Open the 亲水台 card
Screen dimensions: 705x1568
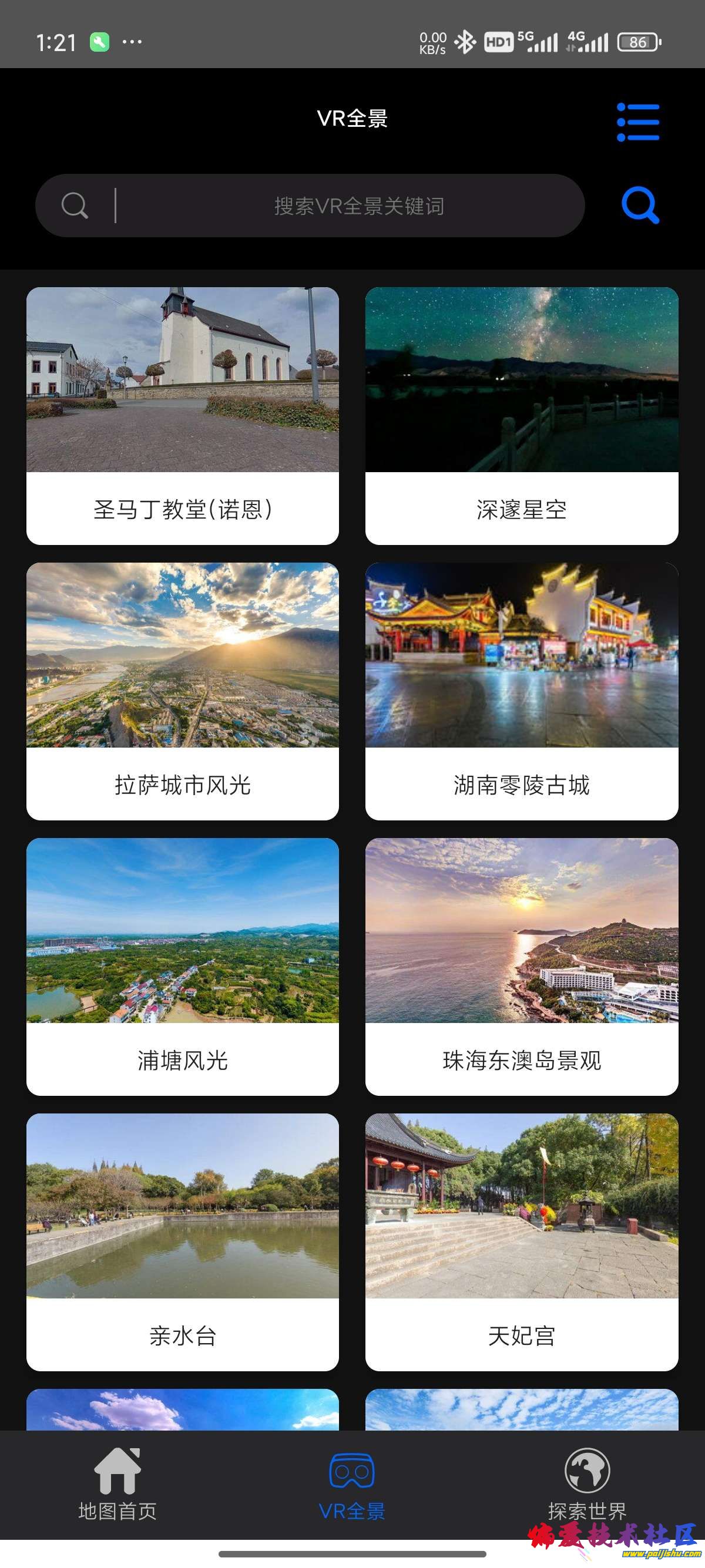[183, 1241]
